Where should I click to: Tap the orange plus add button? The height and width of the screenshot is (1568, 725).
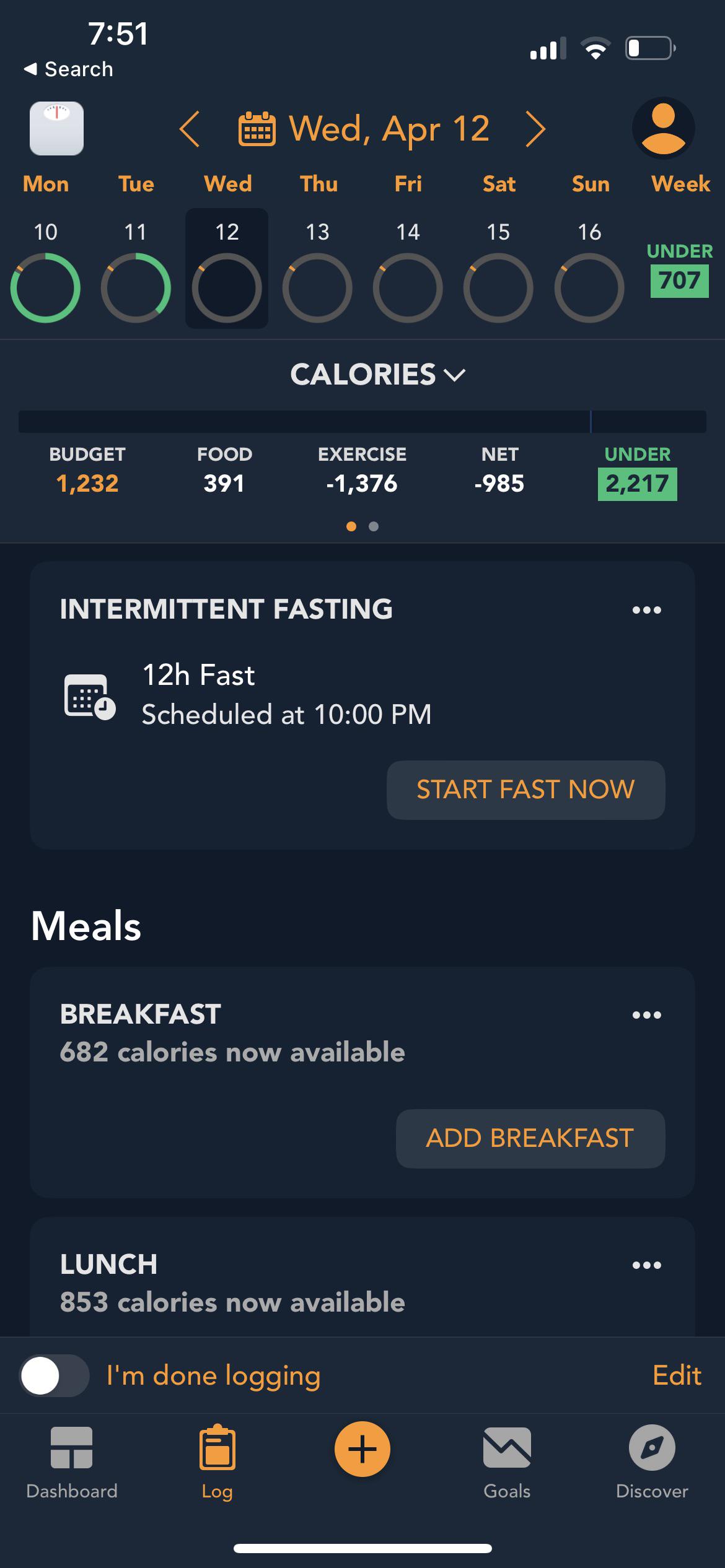point(362,1449)
